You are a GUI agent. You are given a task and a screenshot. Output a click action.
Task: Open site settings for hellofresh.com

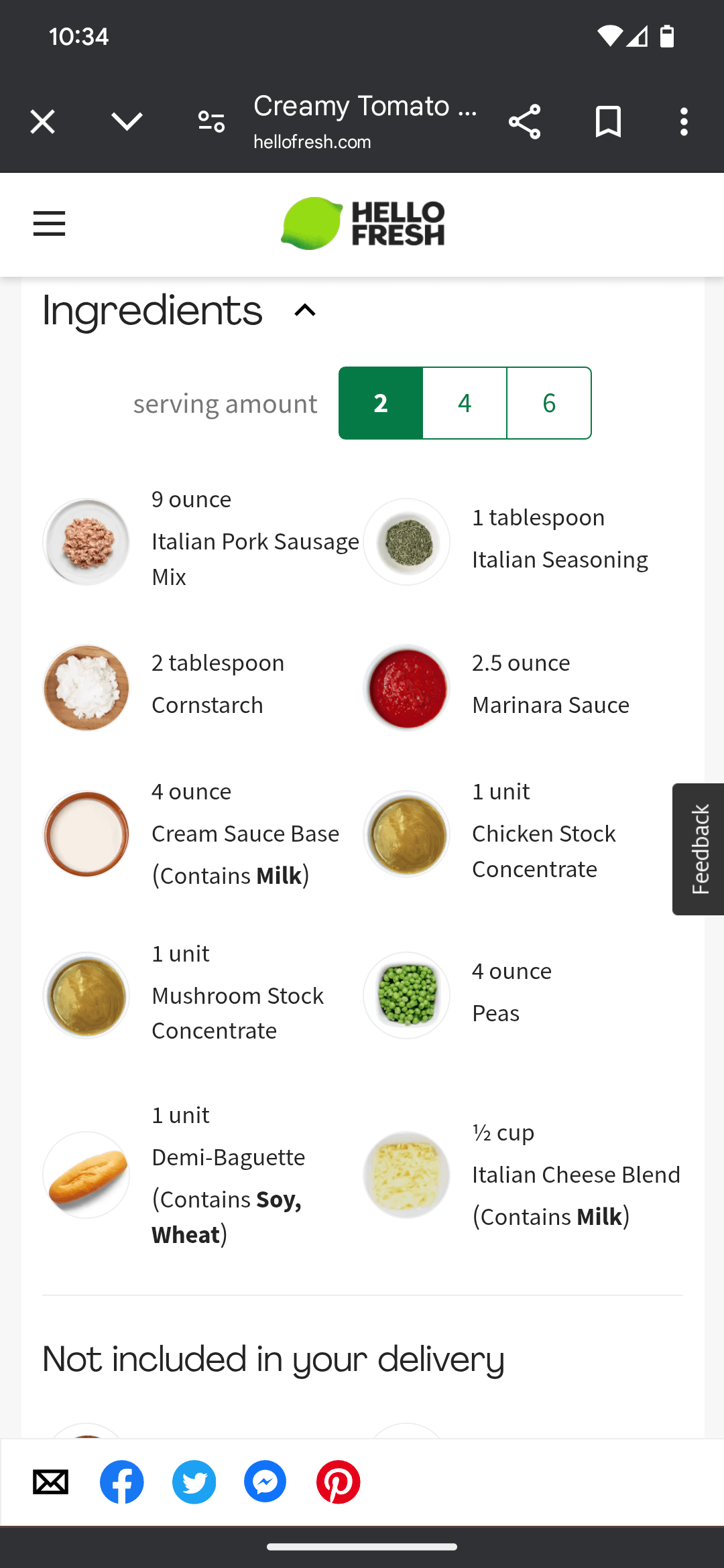pos(211,122)
